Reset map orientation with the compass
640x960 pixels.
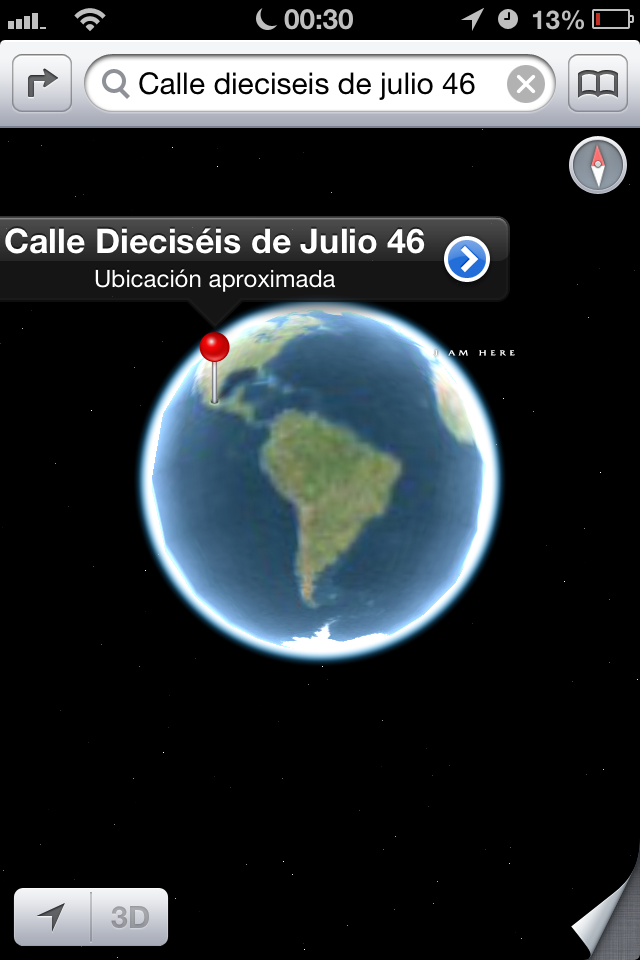(x=597, y=165)
